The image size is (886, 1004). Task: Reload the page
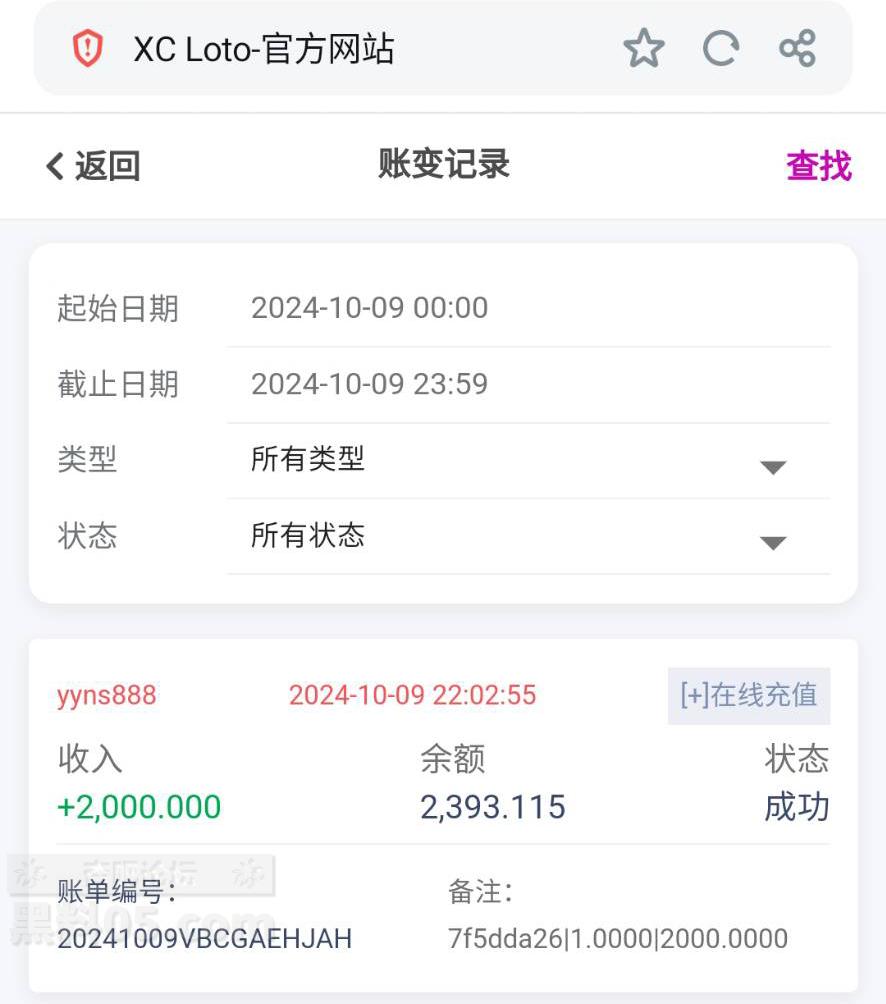(x=720, y=48)
